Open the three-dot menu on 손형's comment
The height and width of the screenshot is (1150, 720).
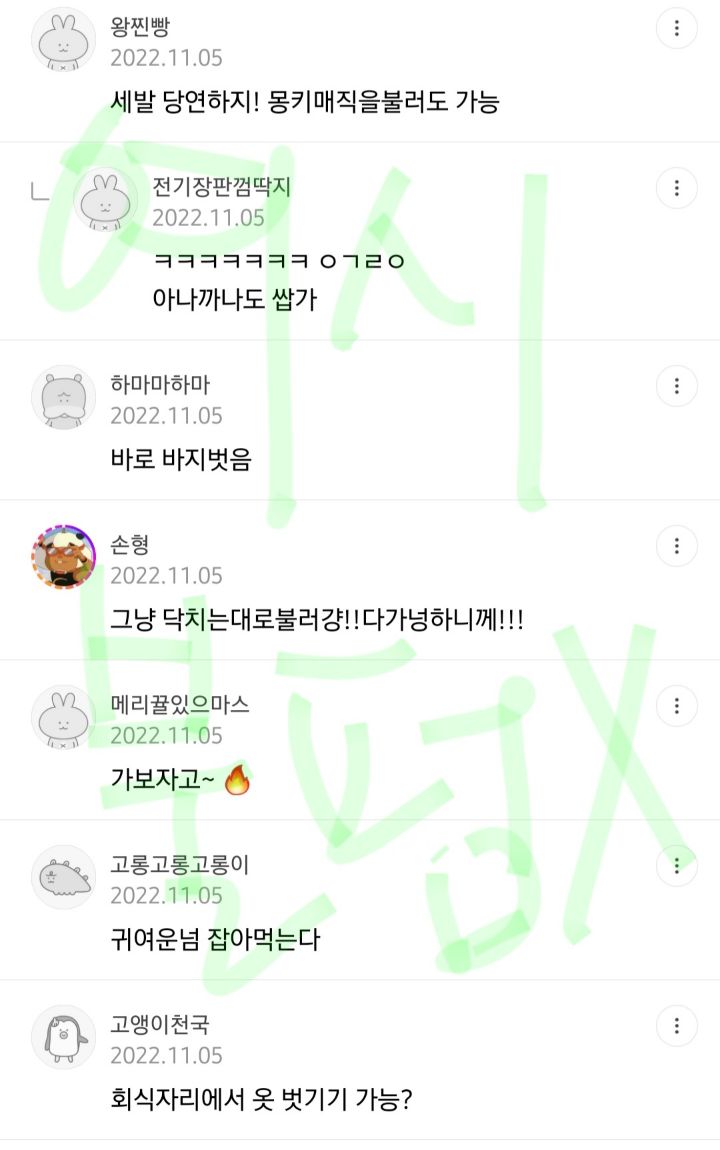[677, 546]
